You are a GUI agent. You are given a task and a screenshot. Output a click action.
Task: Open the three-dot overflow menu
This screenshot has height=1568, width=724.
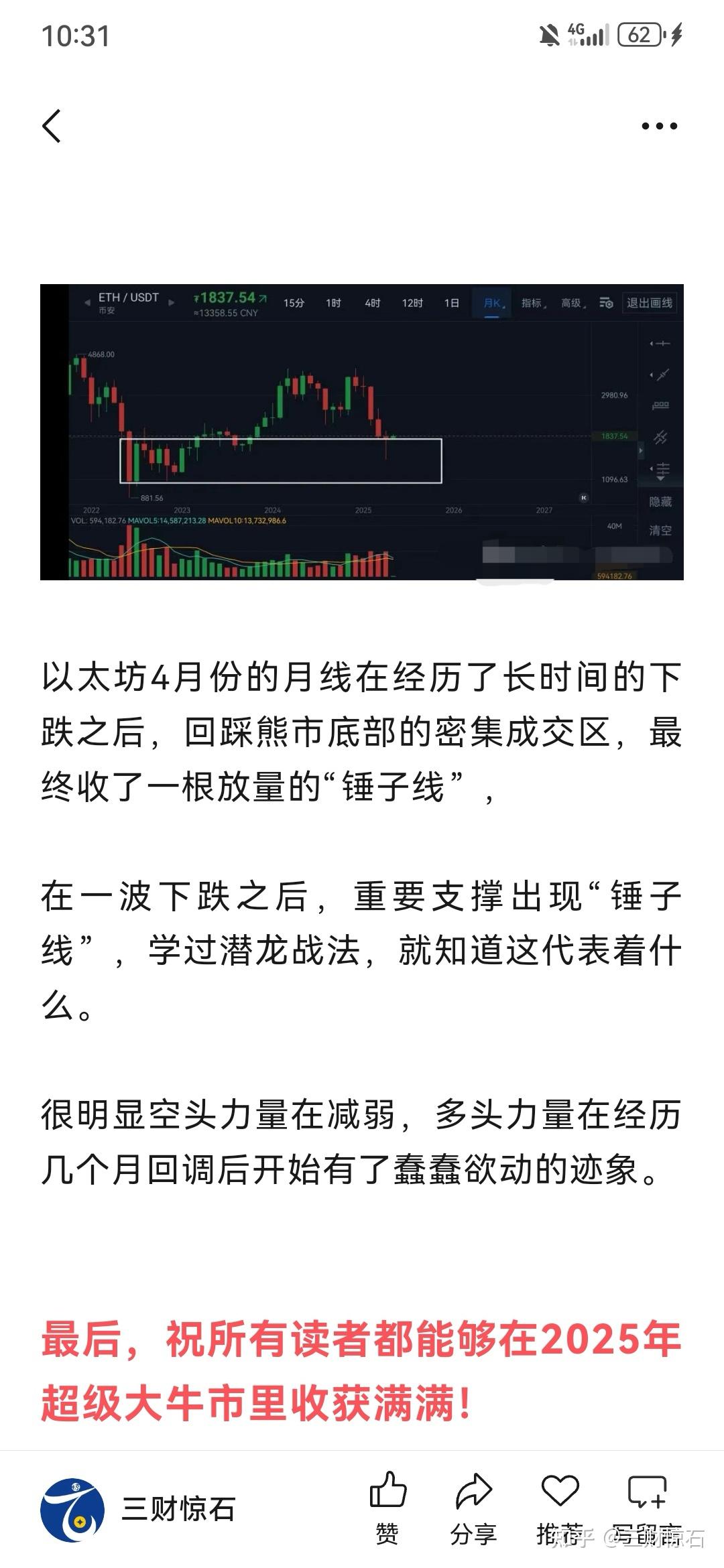pos(660,126)
